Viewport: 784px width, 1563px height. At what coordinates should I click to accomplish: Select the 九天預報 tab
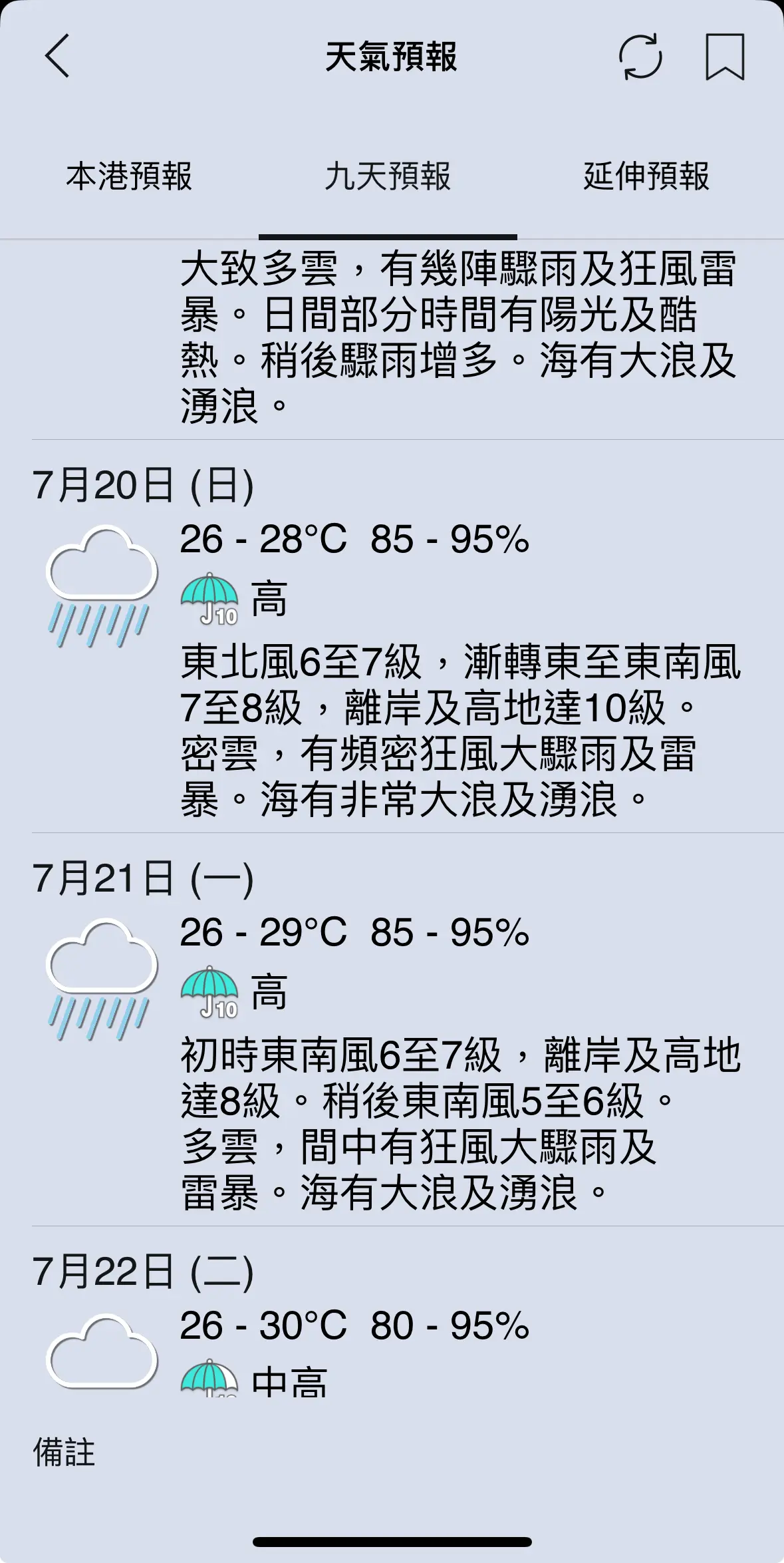[388, 177]
